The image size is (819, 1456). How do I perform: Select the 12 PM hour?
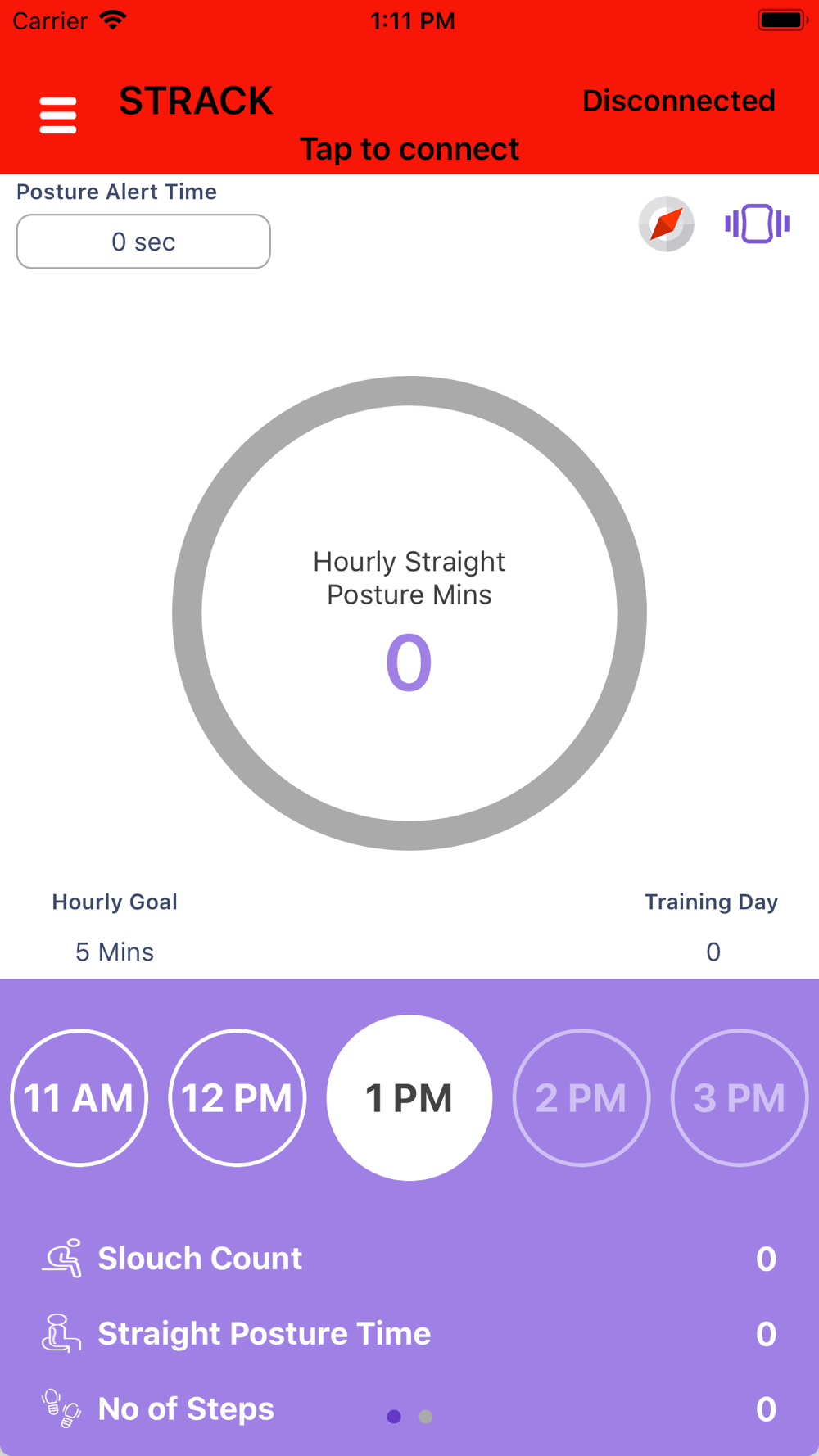[237, 1097]
